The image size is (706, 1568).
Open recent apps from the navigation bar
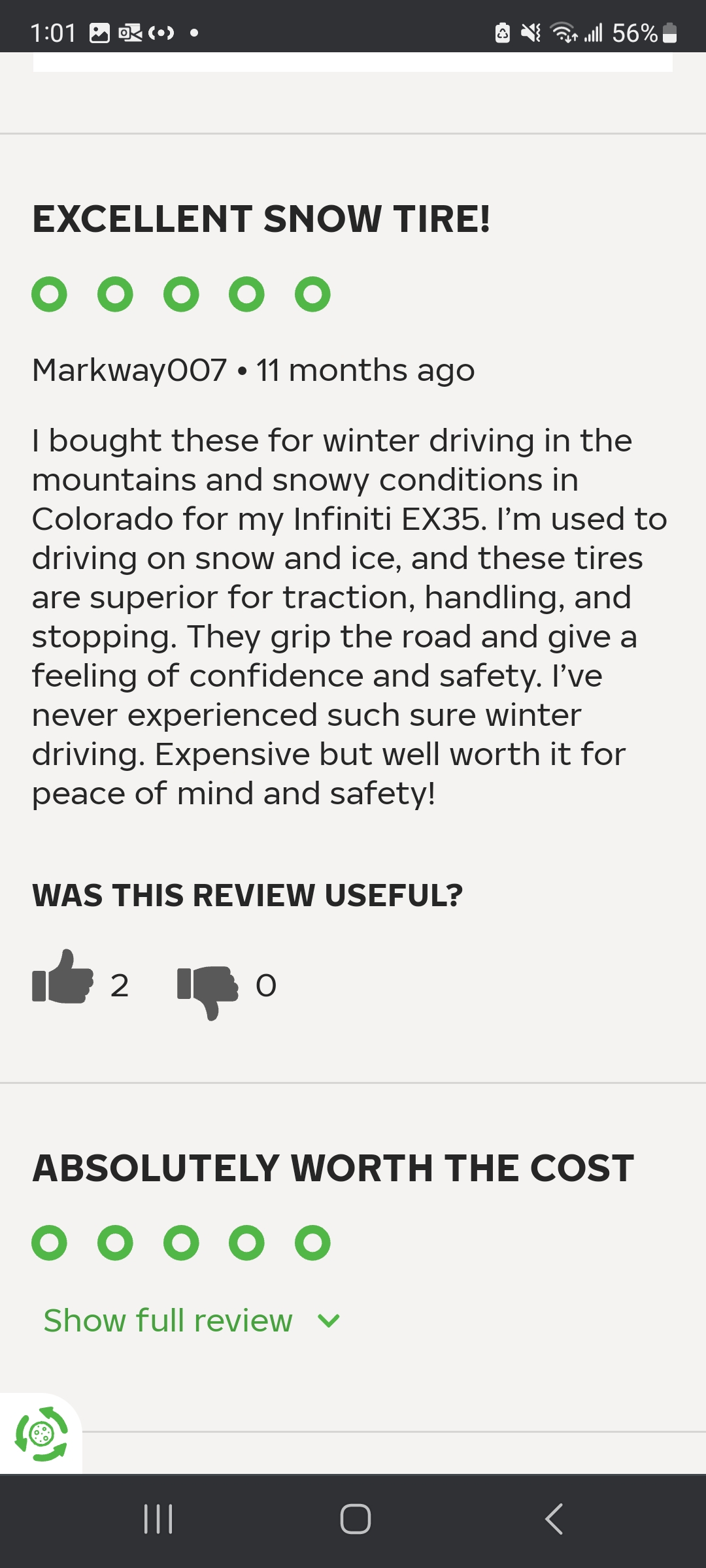pyautogui.click(x=158, y=1518)
